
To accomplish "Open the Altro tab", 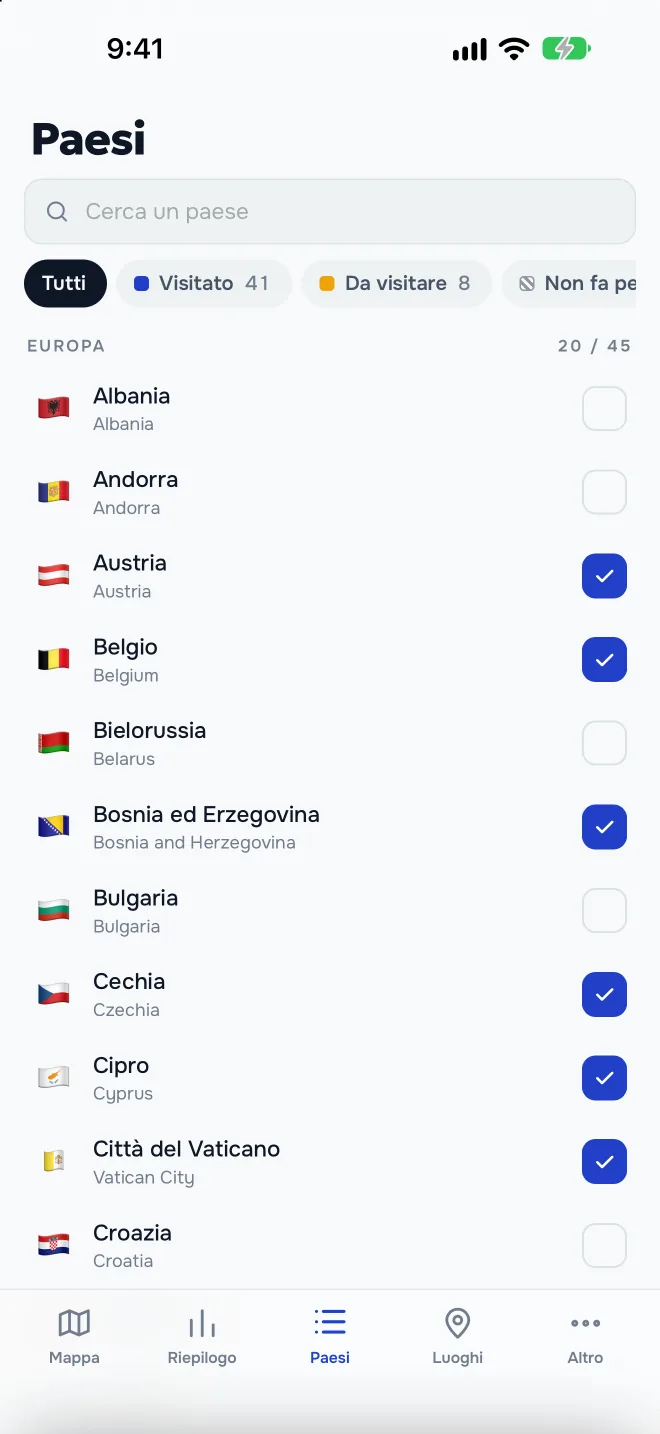I will tap(585, 1337).
